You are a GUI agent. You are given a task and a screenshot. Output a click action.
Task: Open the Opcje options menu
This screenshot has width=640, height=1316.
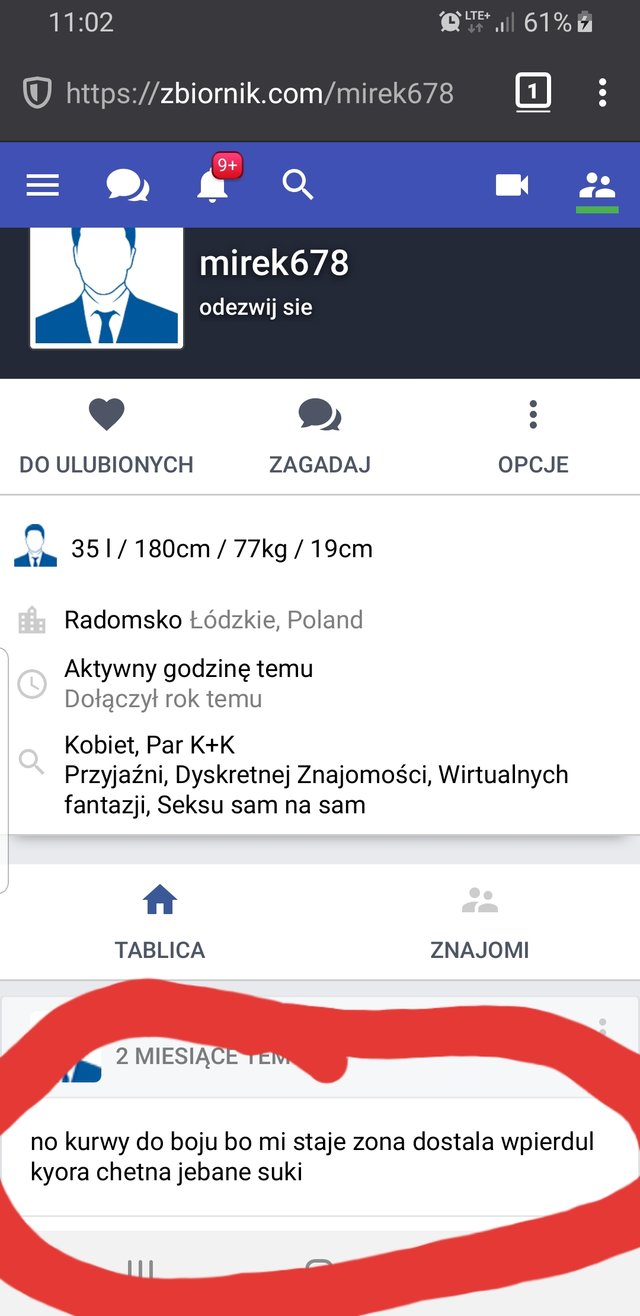pyautogui.click(x=533, y=436)
